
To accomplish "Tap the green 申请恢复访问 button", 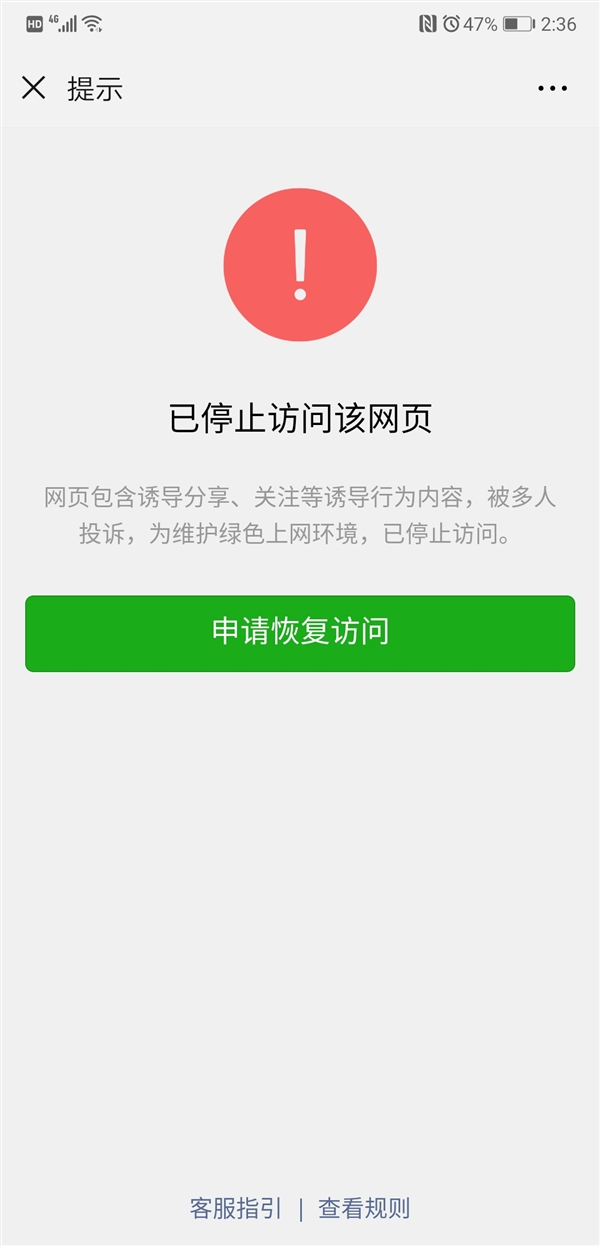I will [300, 633].
